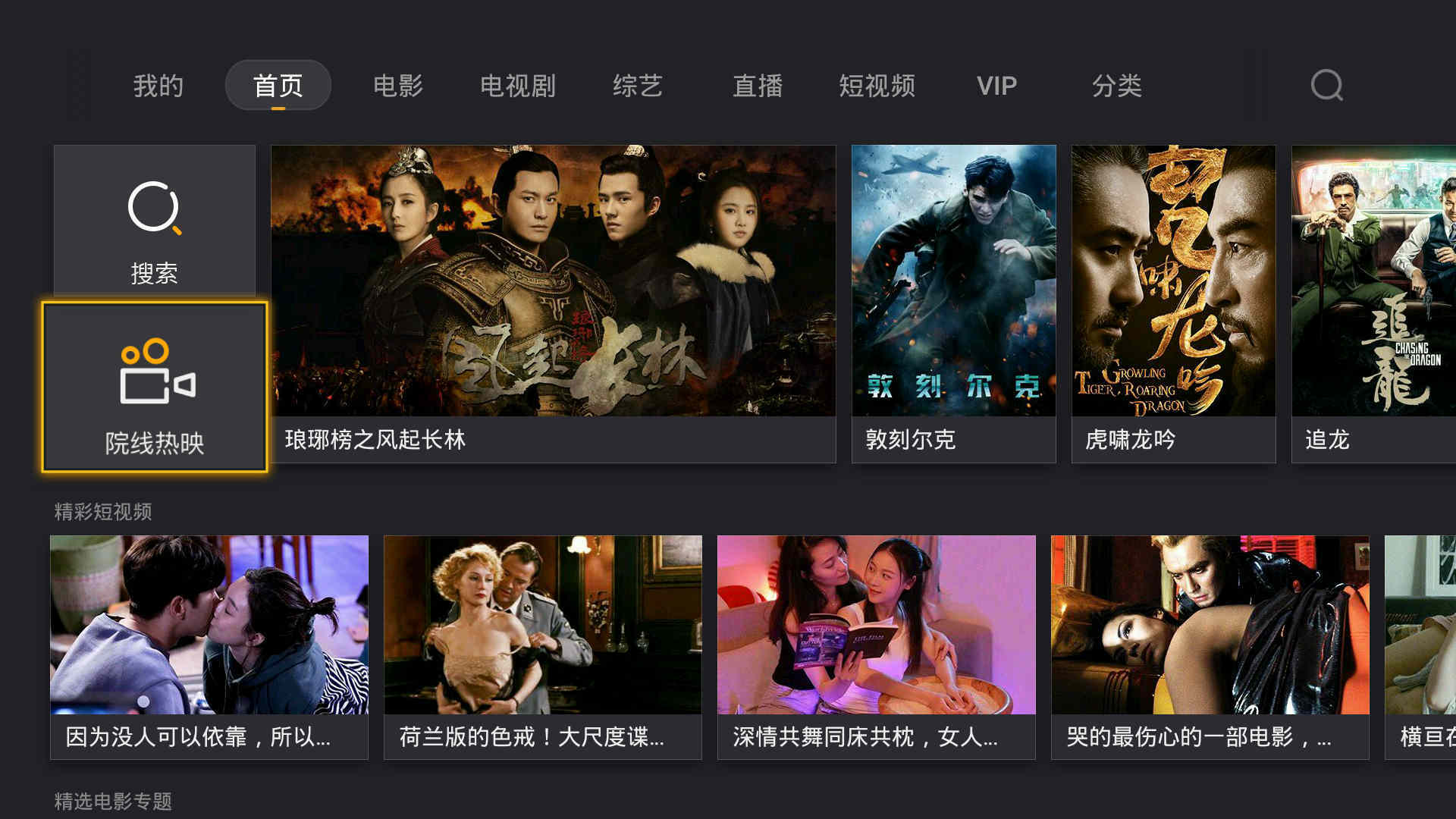Switch to the 电影 tab
This screenshot has width=1456, height=819.
(x=398, y=86)
